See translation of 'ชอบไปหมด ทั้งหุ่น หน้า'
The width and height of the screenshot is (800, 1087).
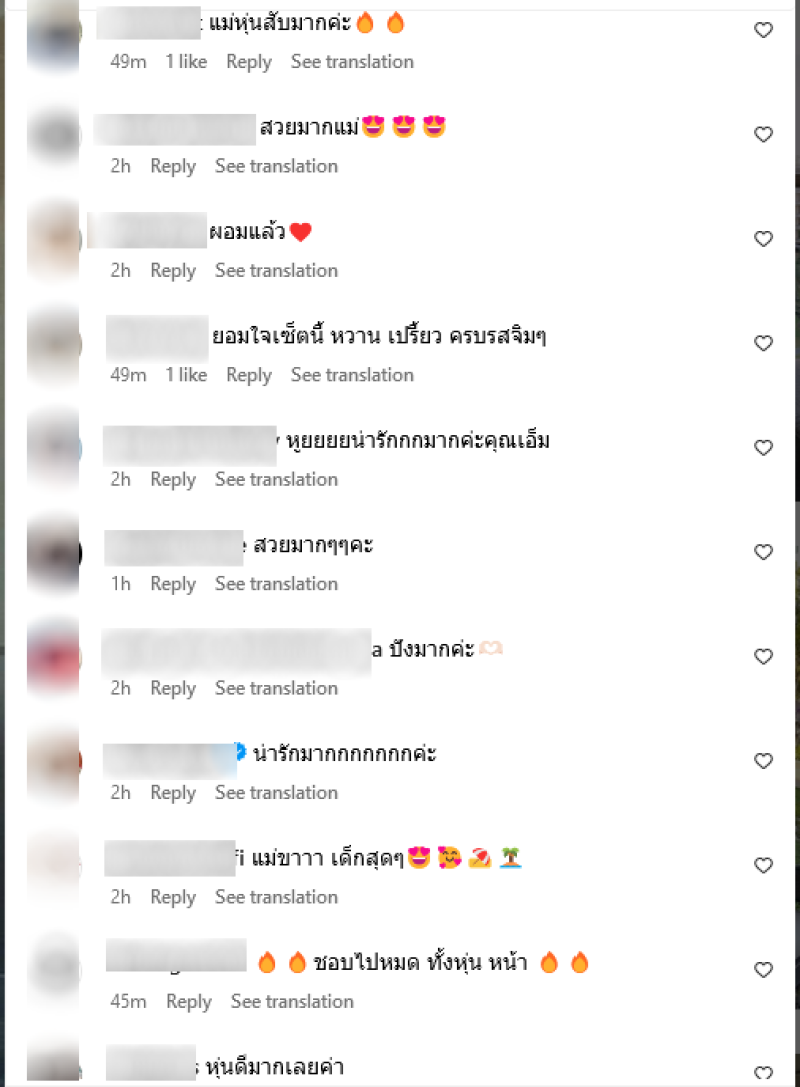tap(292, 1002)
